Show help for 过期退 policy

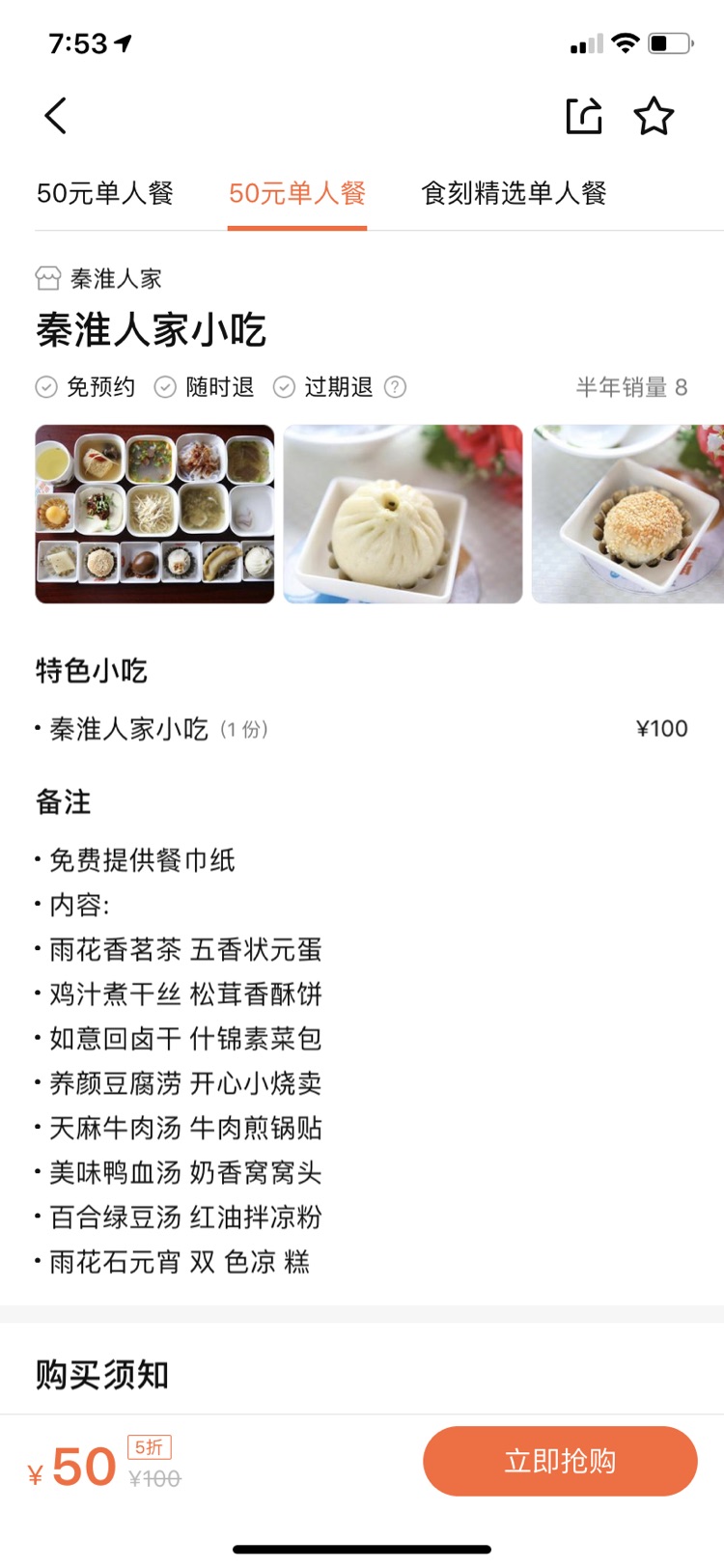coord(396,387)
